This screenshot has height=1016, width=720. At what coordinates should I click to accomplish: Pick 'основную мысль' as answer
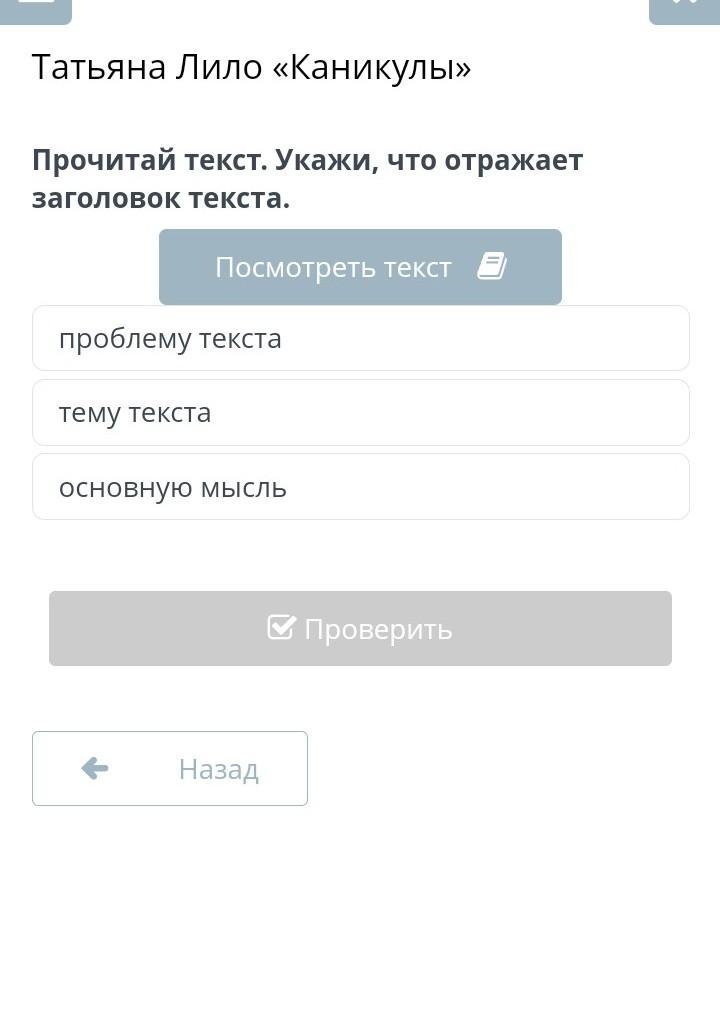360,487
